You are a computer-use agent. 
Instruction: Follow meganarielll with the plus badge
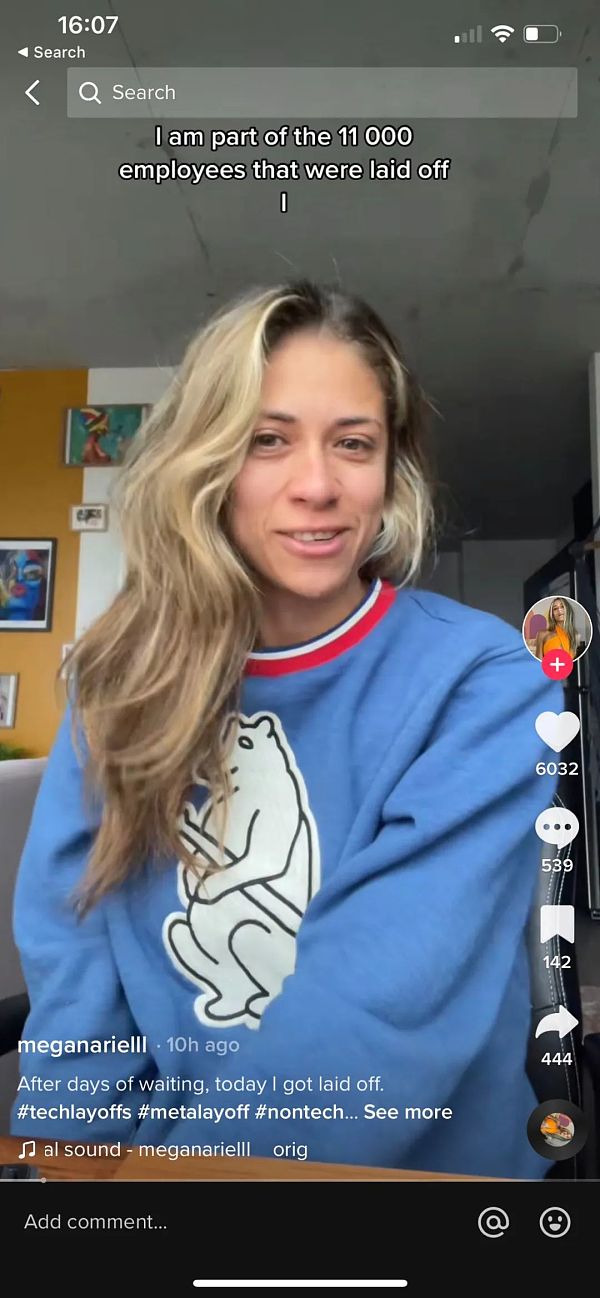(x=557, y=664)
